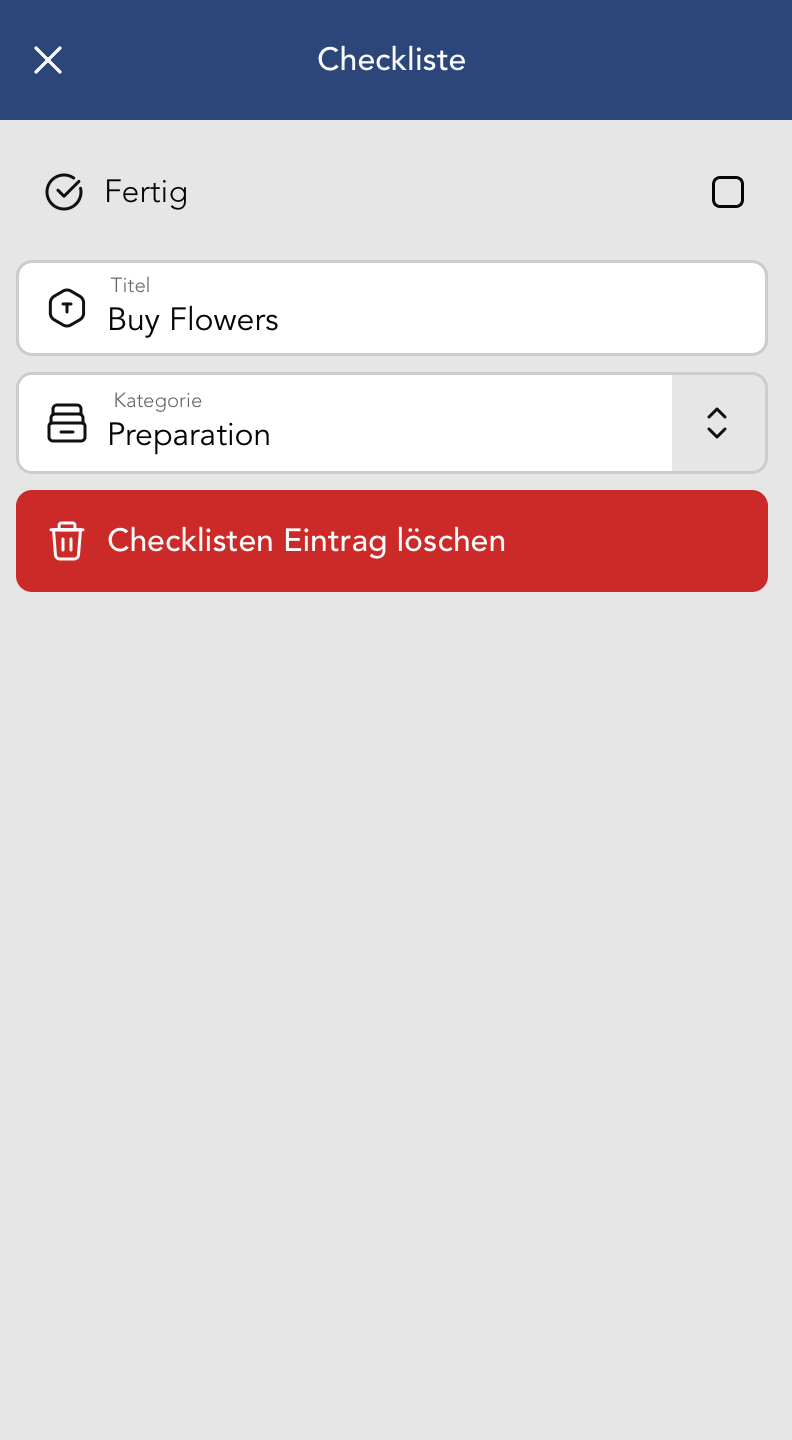
Task: Click the trash can icon on delete button
Action: [x=66, y=540]
